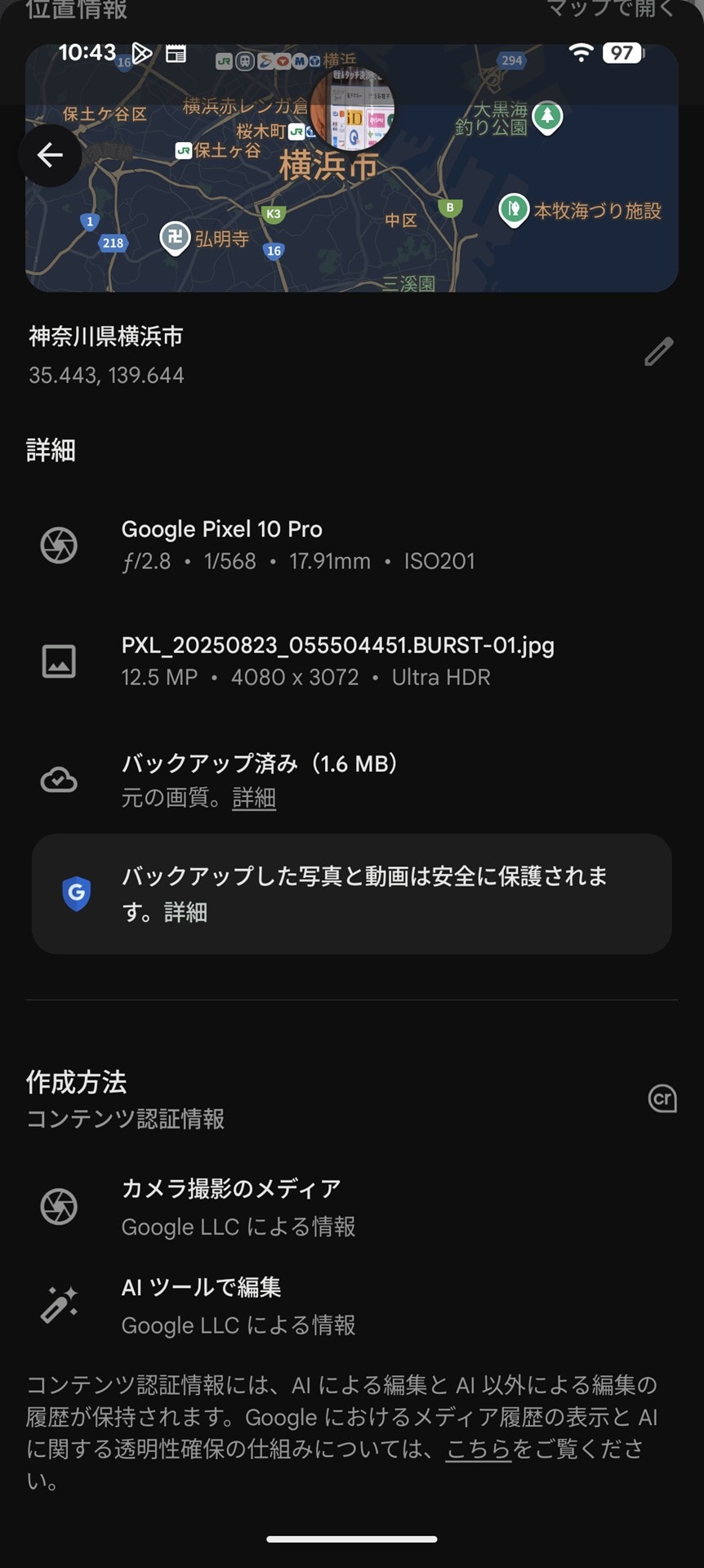The width and height of the screenshot is (704, 1568).
Task: Open the 詳細 link under バックアップ済み
Action: [254, 798]
